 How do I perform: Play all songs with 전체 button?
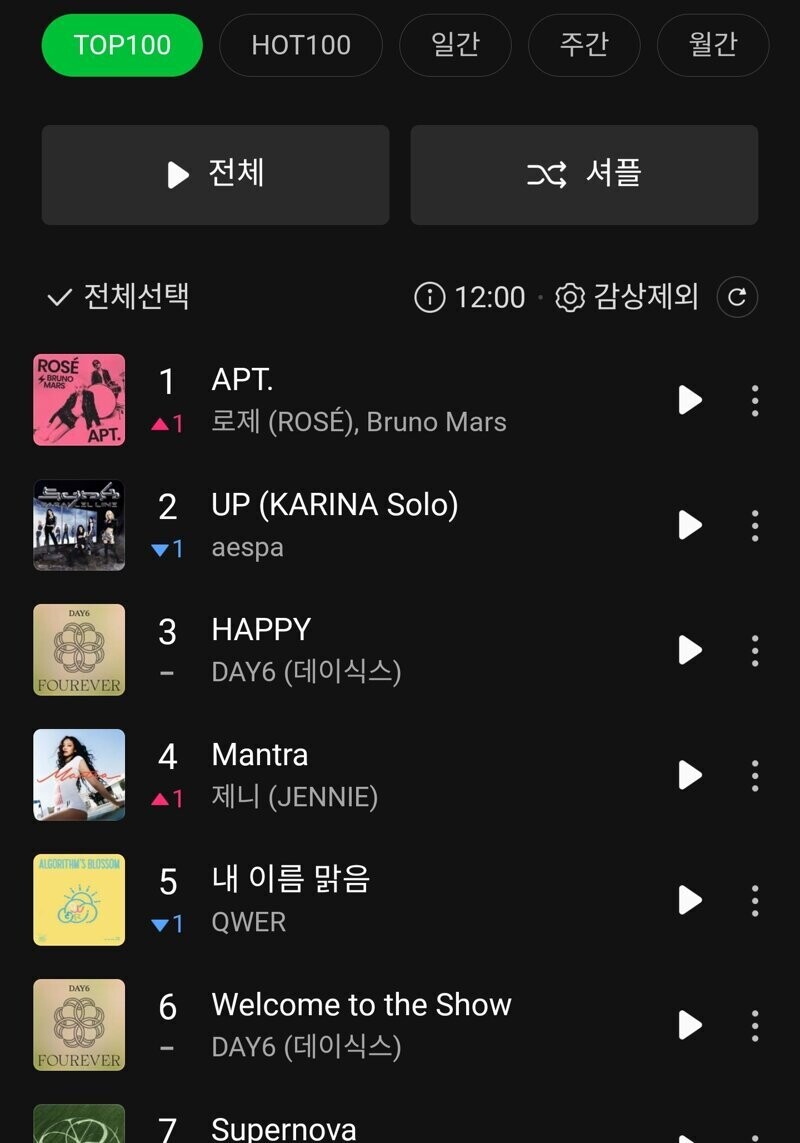click(x=215, y=175)
